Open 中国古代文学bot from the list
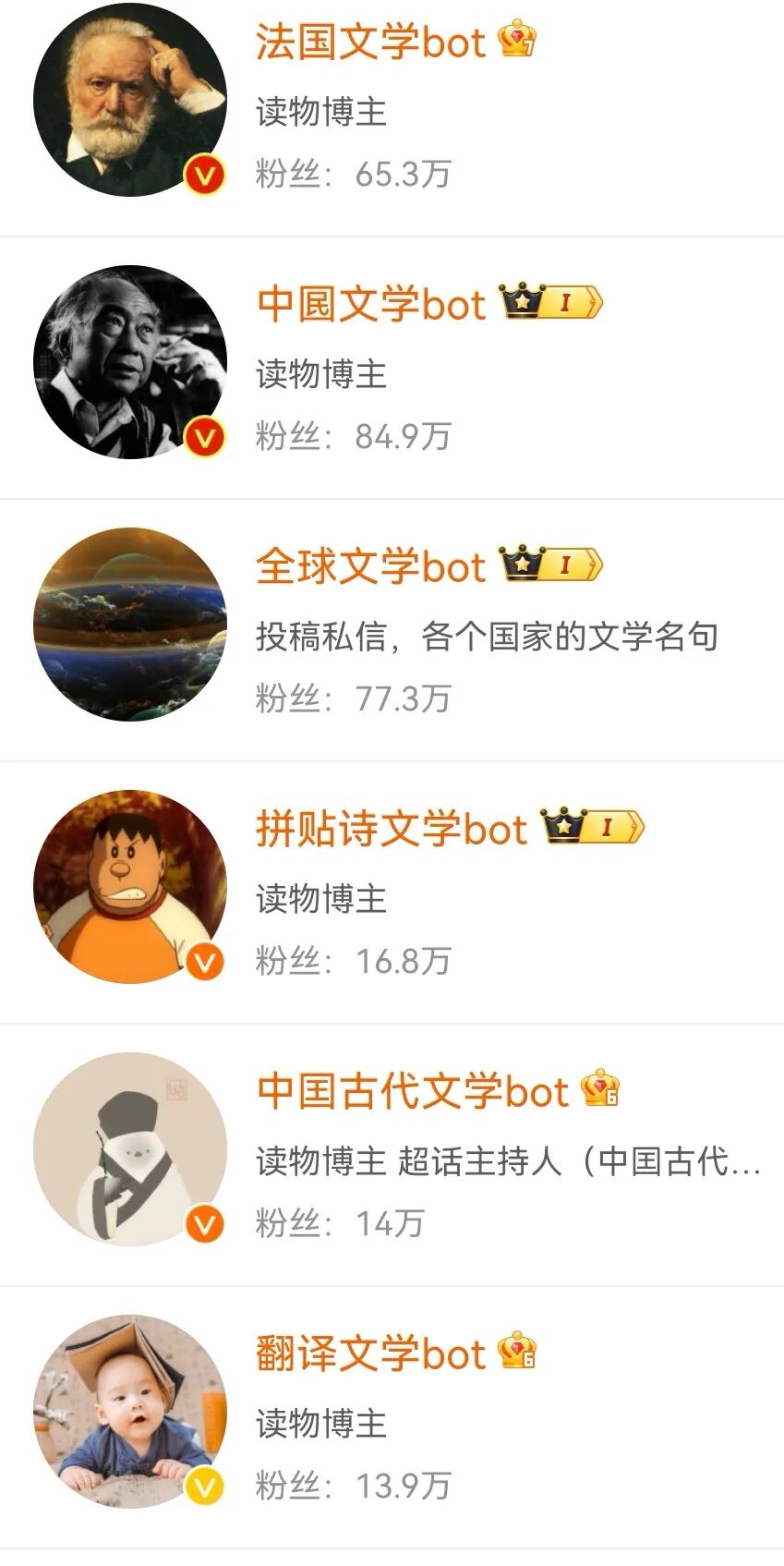The height and width of the screenshot is (1566, 784). coord(392,1155)
